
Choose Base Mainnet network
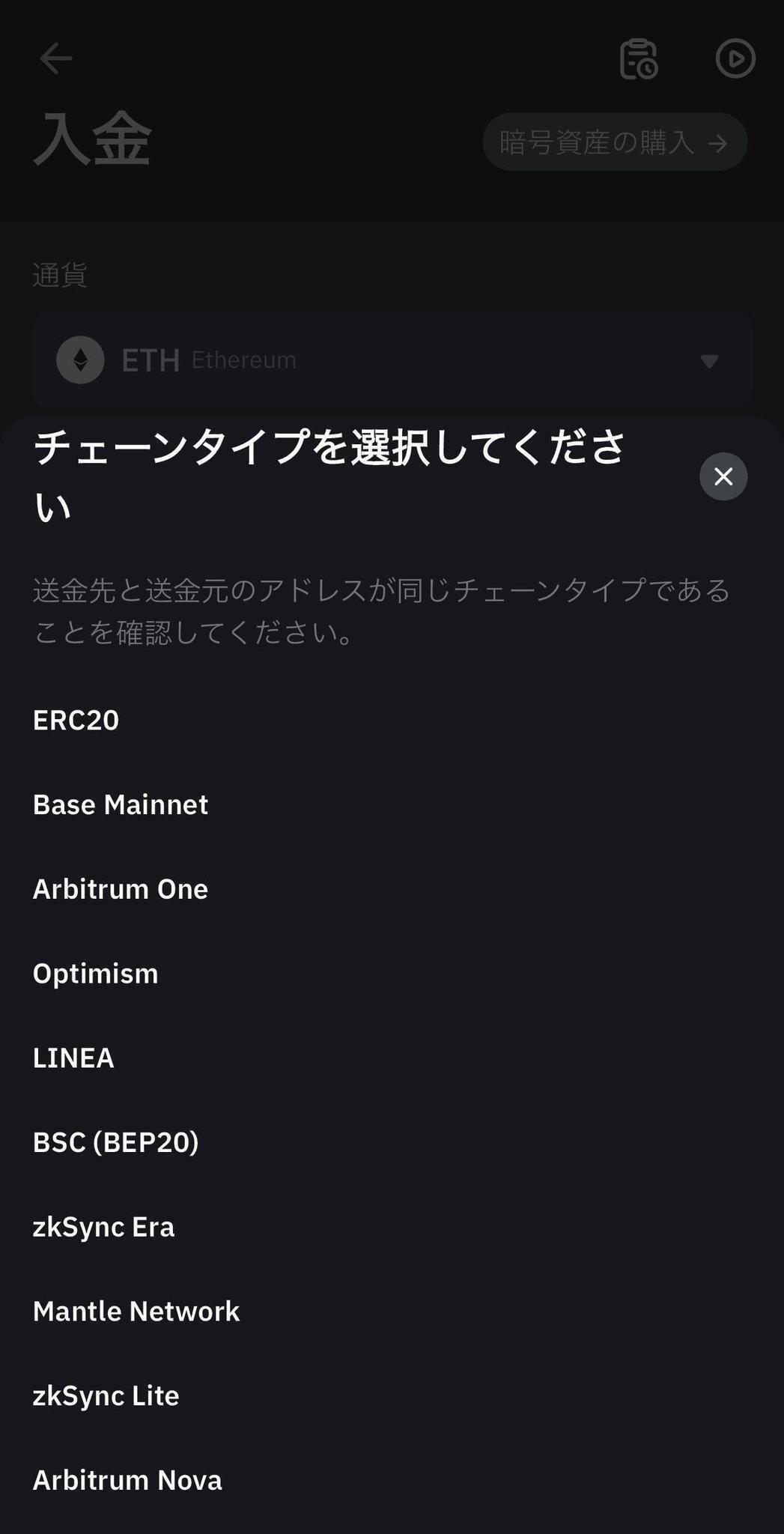[x=121, y=805]
